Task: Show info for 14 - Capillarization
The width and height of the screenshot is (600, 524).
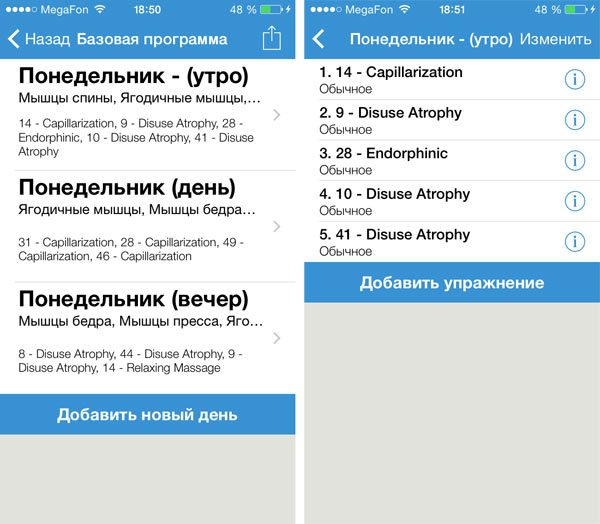Action: click(x=575, y=80)
